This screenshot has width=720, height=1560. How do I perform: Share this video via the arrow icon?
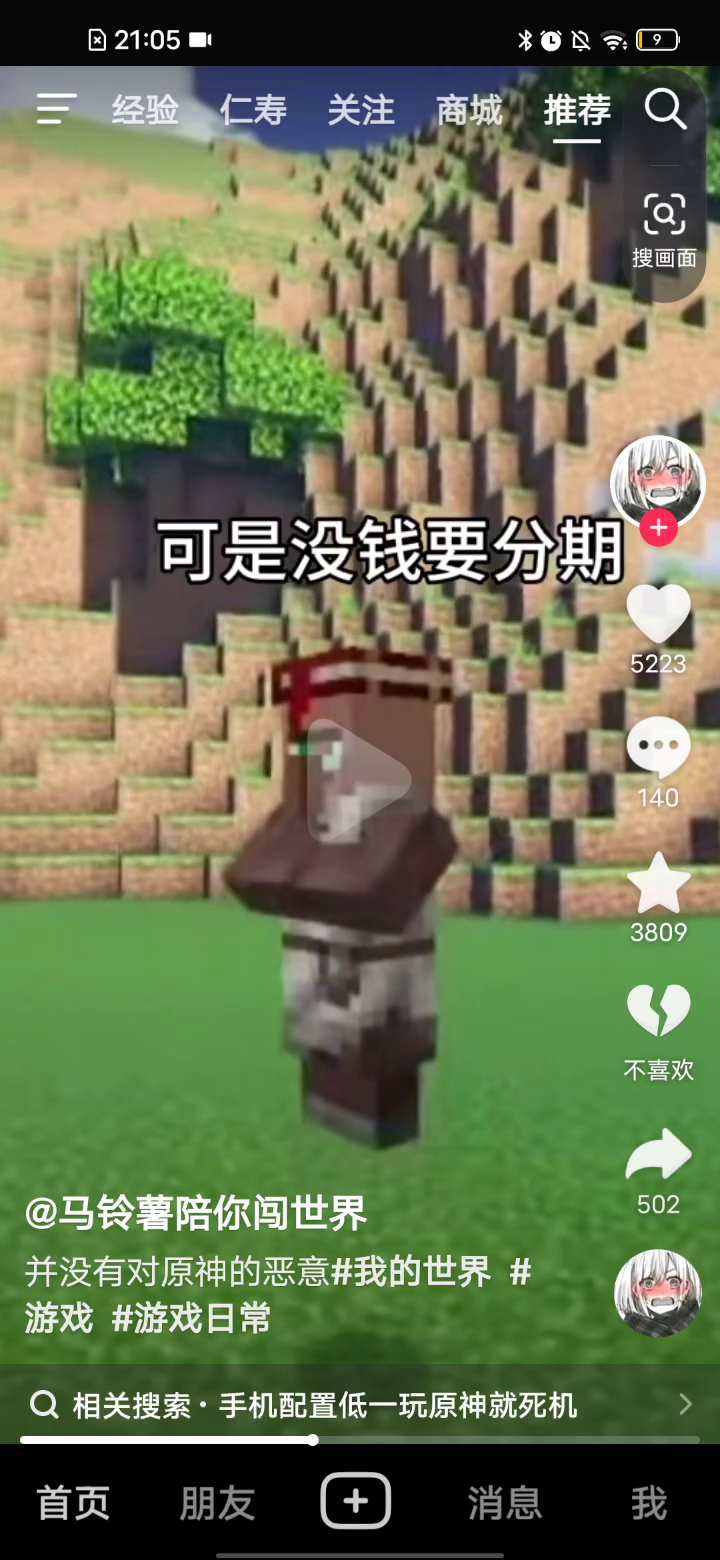(x=658, y=1156)
